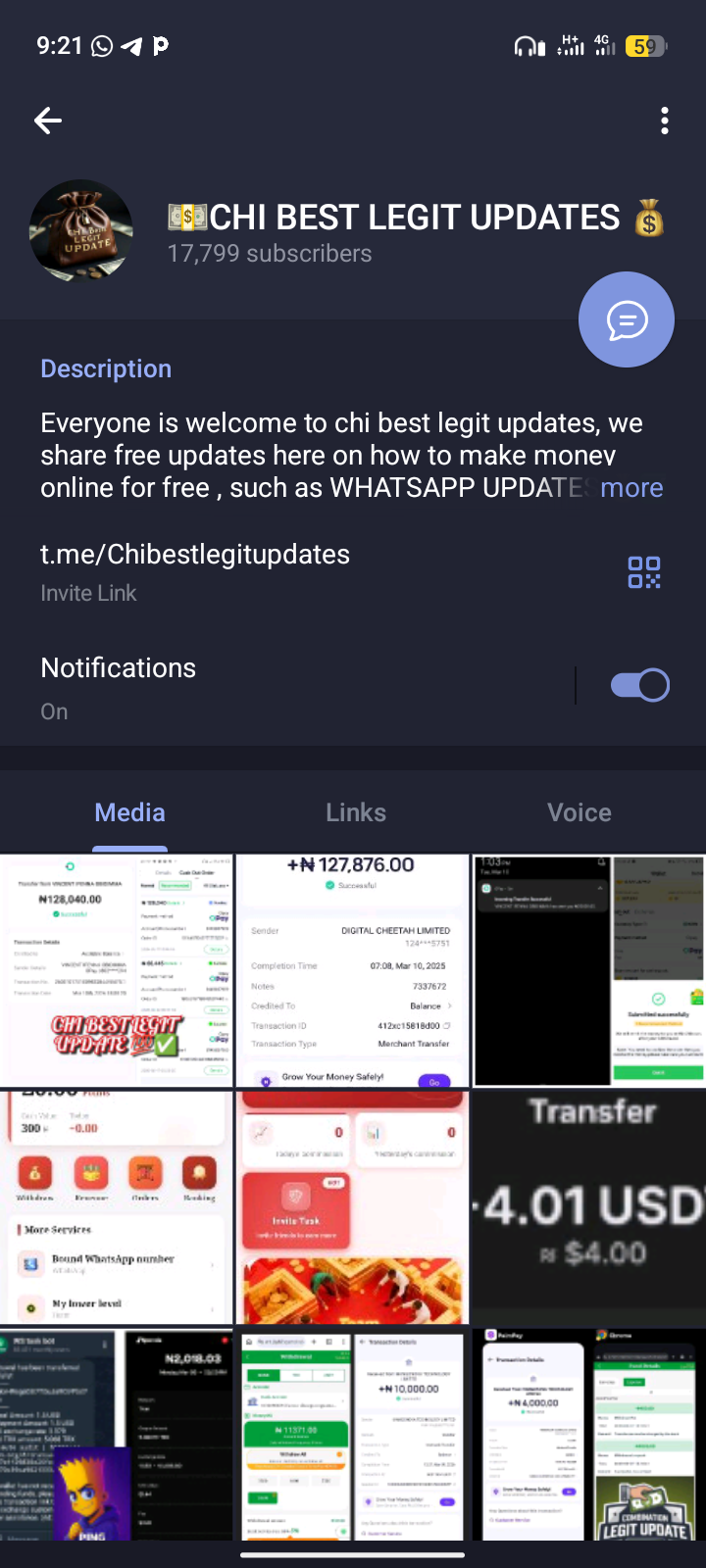Switch to the Links tab
The height and width of the screenshot is (1568, 706).
(356, 812)
